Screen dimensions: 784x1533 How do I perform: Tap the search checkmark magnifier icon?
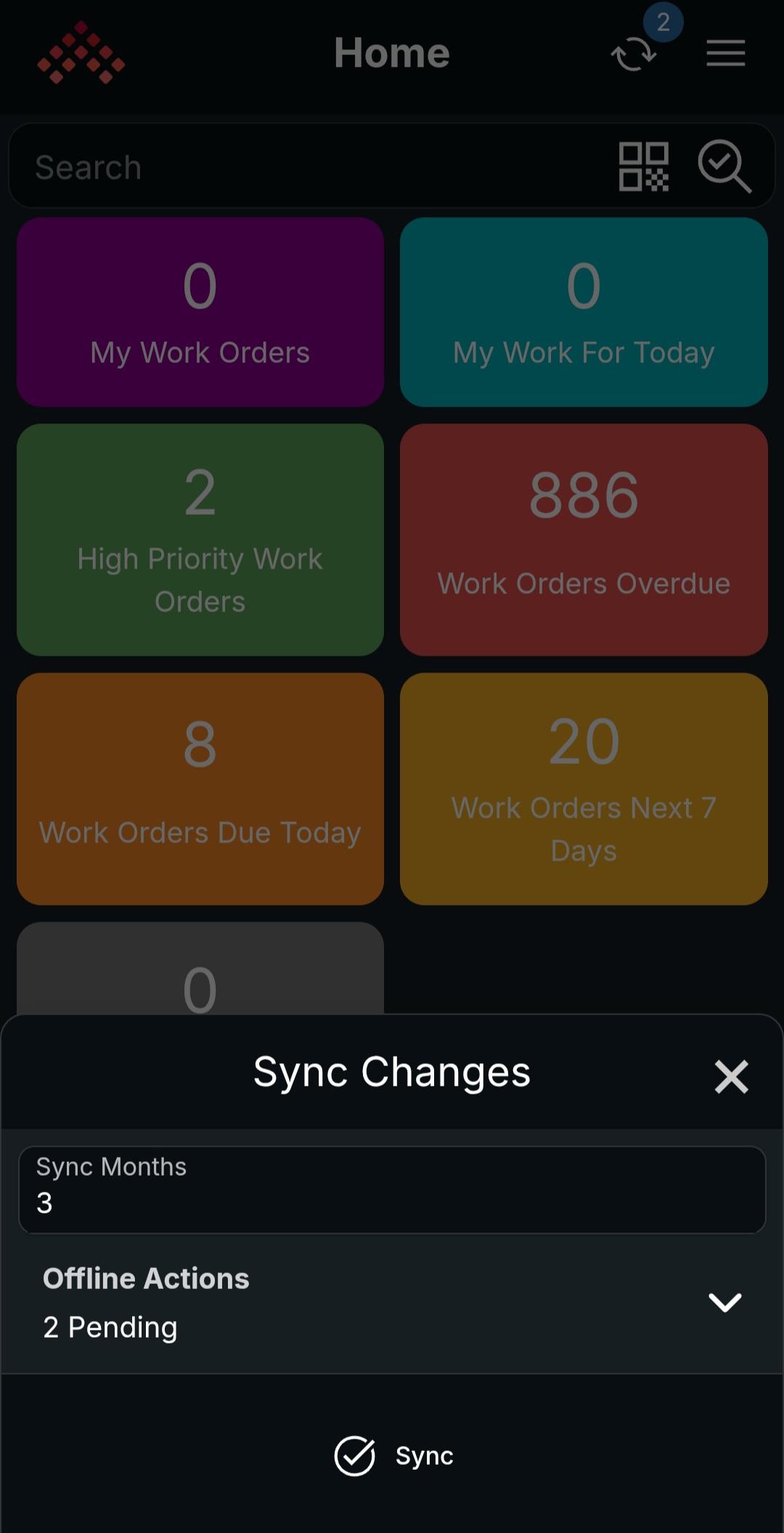click(x=724, y=167)
